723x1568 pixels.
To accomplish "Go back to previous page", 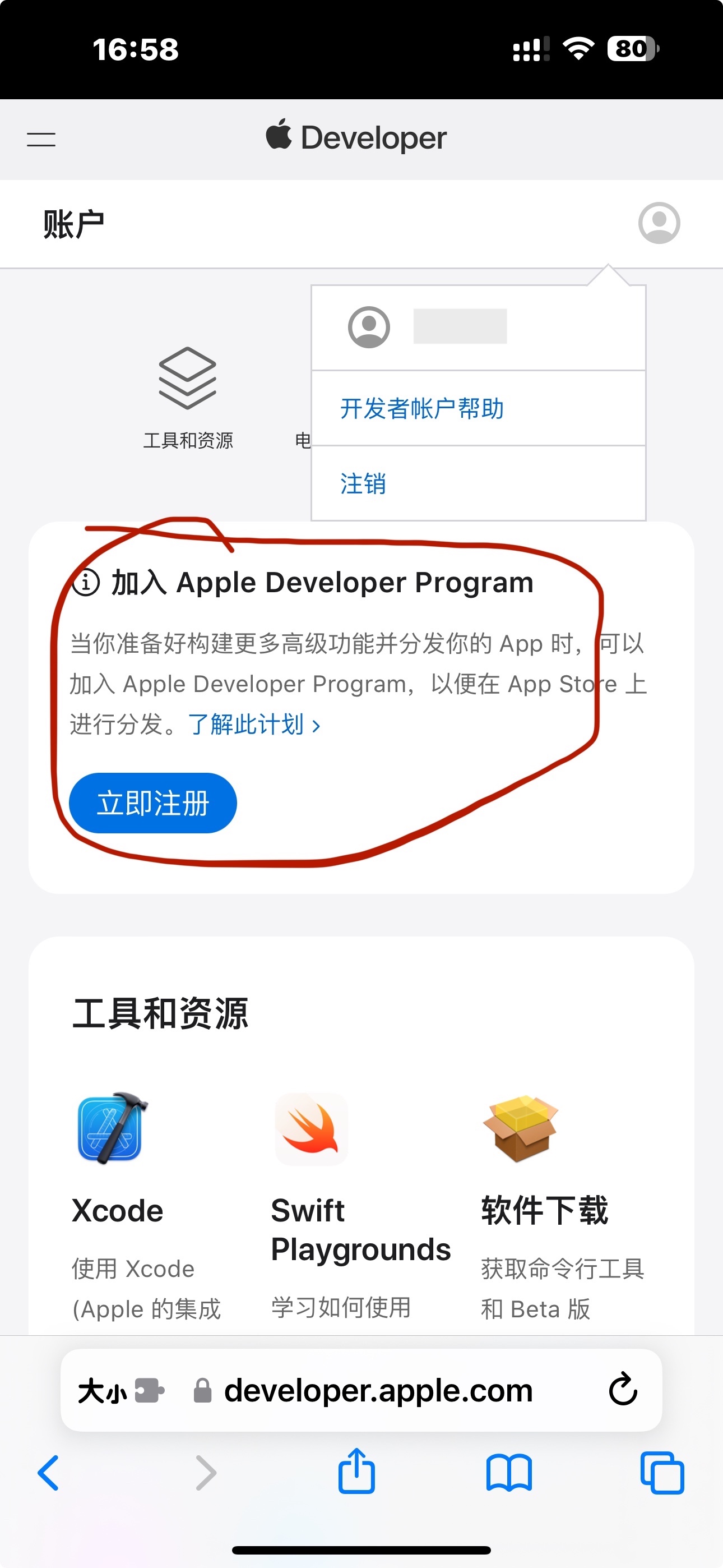I will click(49, 1473).
